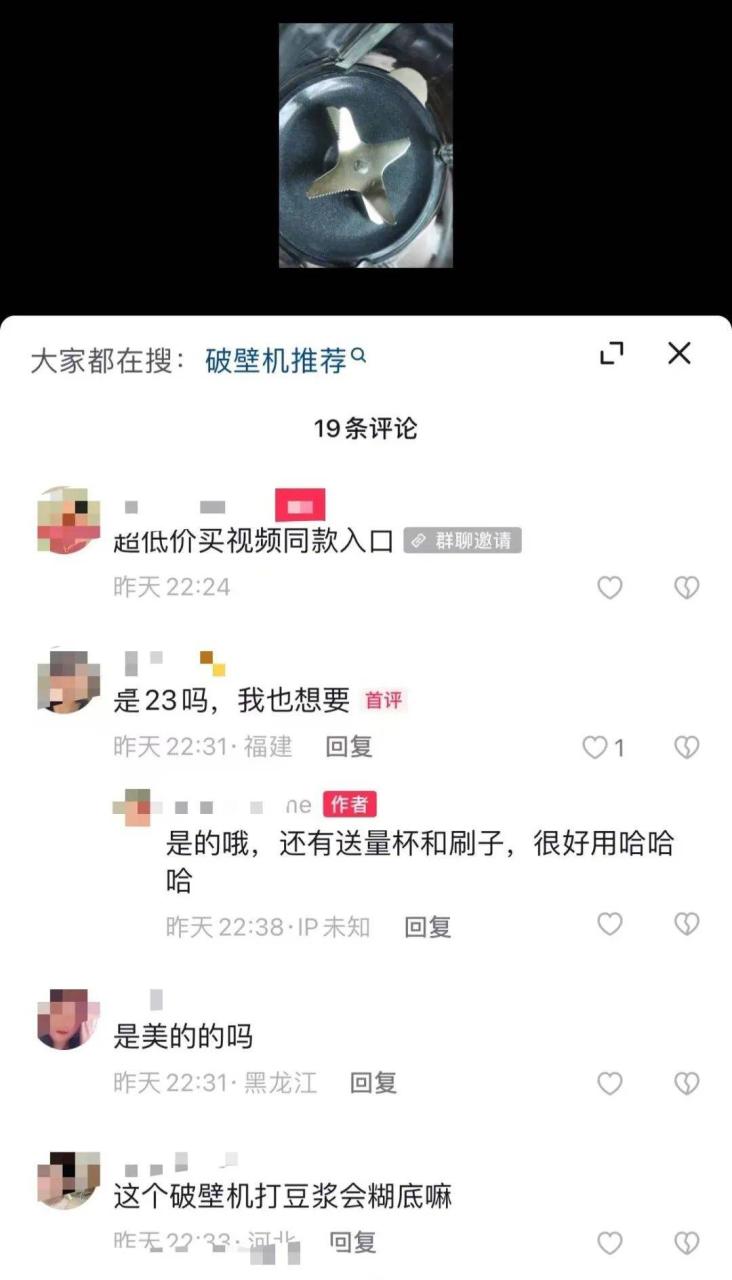
Task: Expand comments to full screen
Action: [611, 353]
